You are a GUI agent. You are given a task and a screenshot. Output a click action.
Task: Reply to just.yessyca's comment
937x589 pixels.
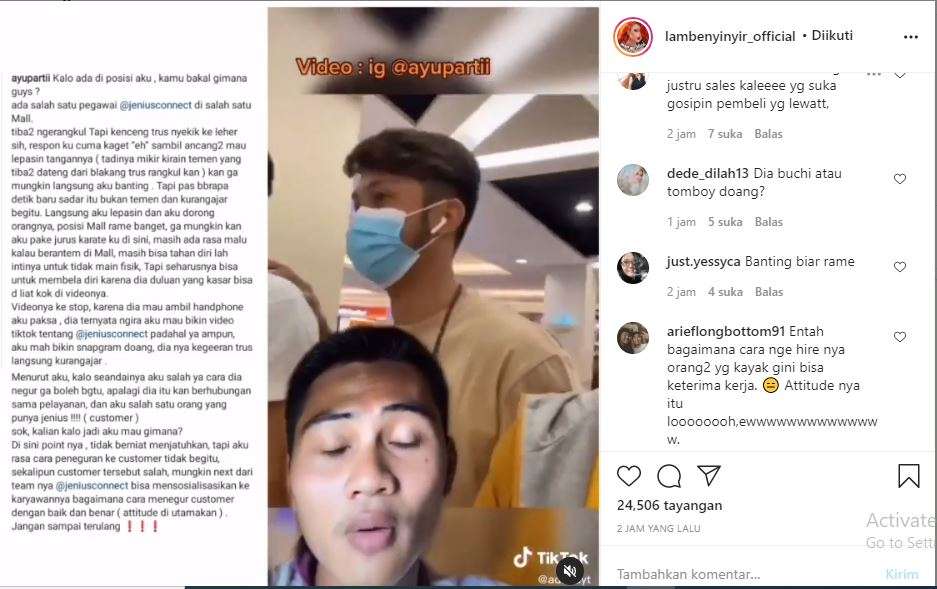[x=768, y=292]
